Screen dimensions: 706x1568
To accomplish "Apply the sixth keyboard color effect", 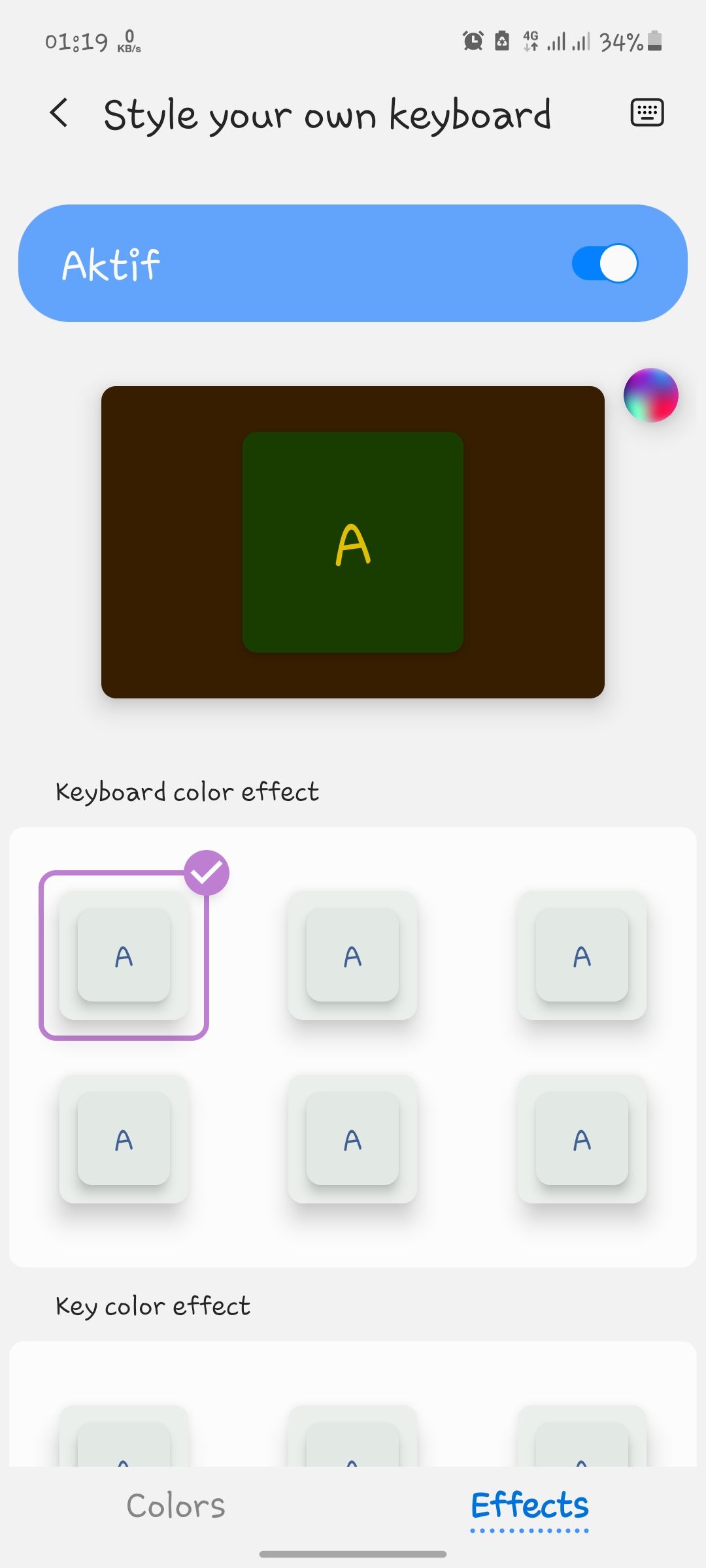I will coord(582,1139).
